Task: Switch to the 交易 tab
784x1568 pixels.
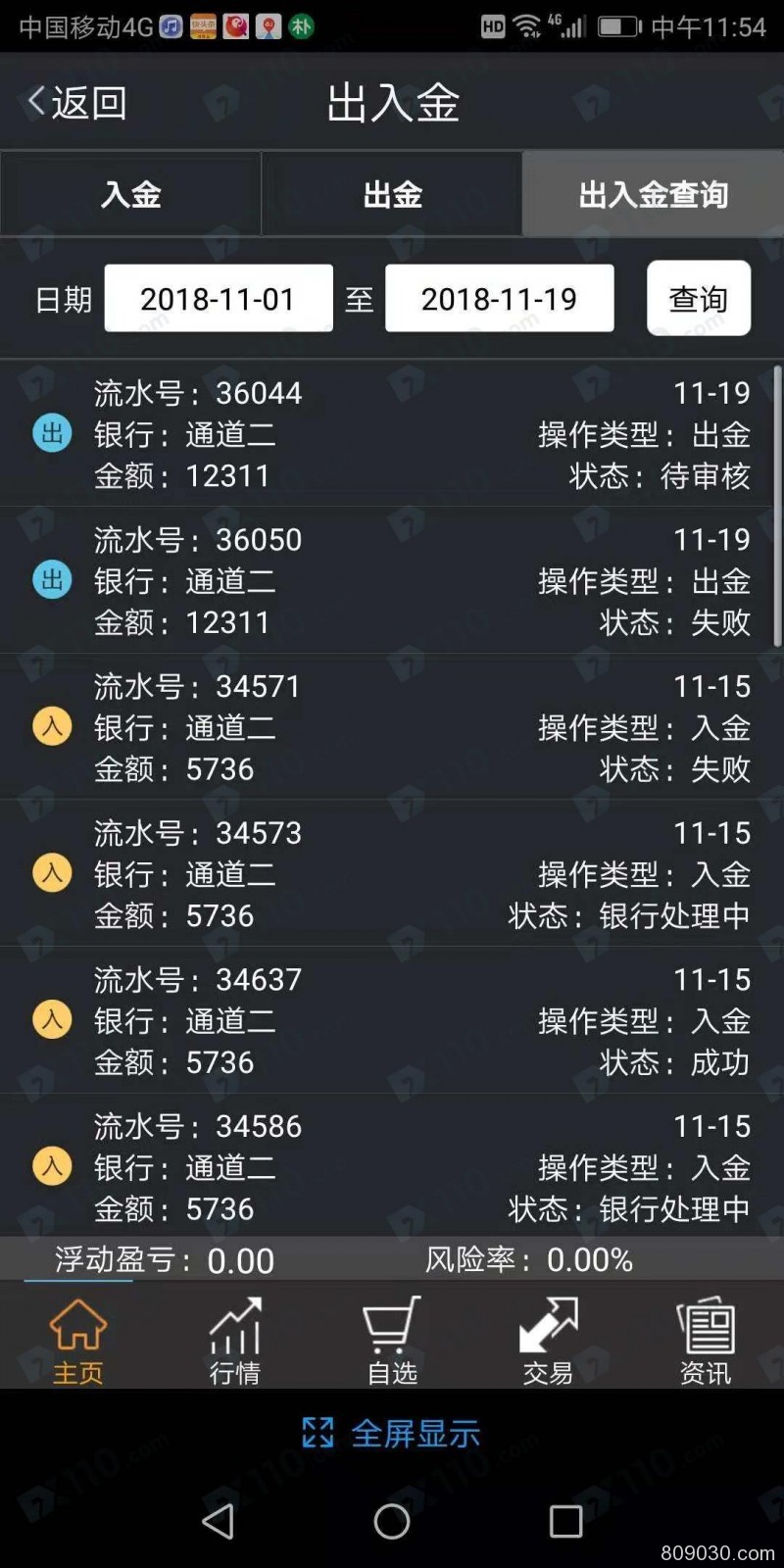Action: [x=548, y=1339]
